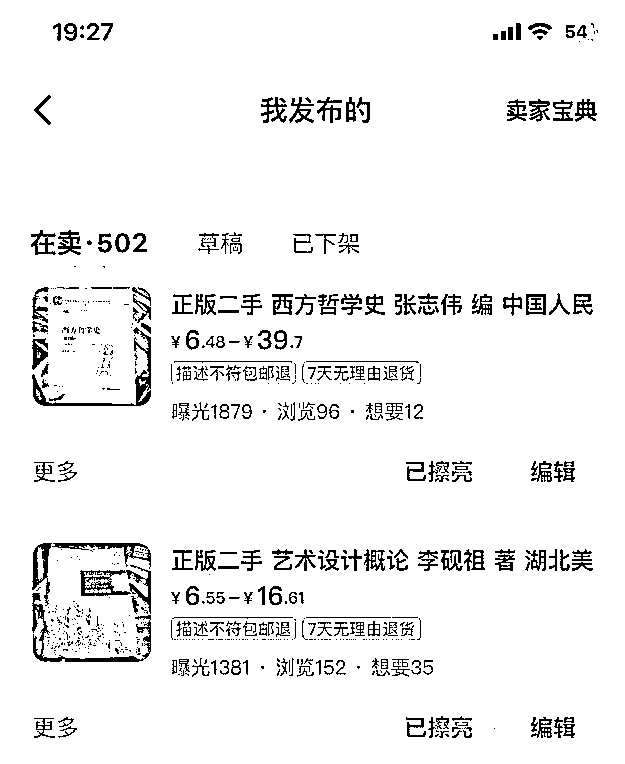The width and height of the screenshot is (625, 764).
Task: Open the 艺术设计概论 book listing
Action: click(x=382, y=561)
